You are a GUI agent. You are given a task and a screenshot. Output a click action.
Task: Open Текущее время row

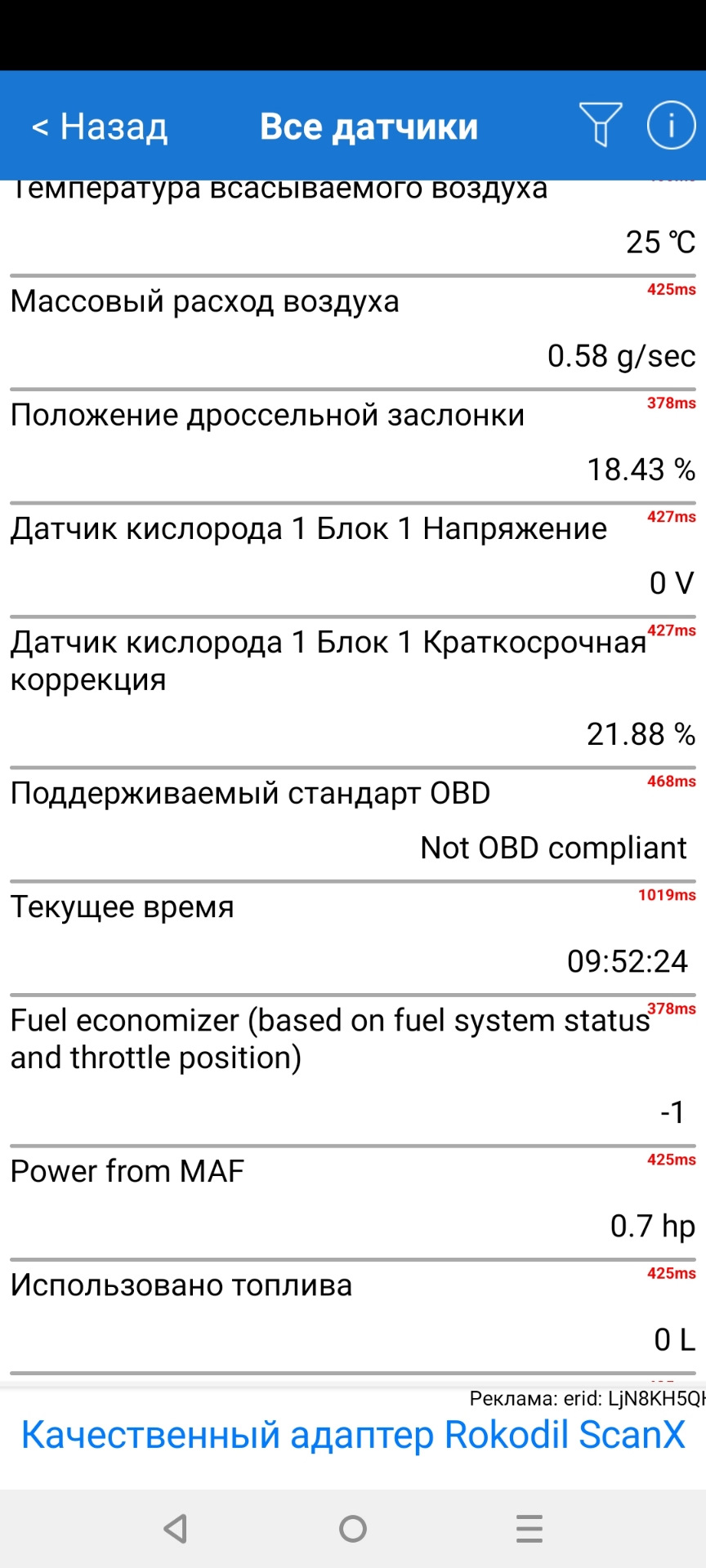[x=353, y=938]
